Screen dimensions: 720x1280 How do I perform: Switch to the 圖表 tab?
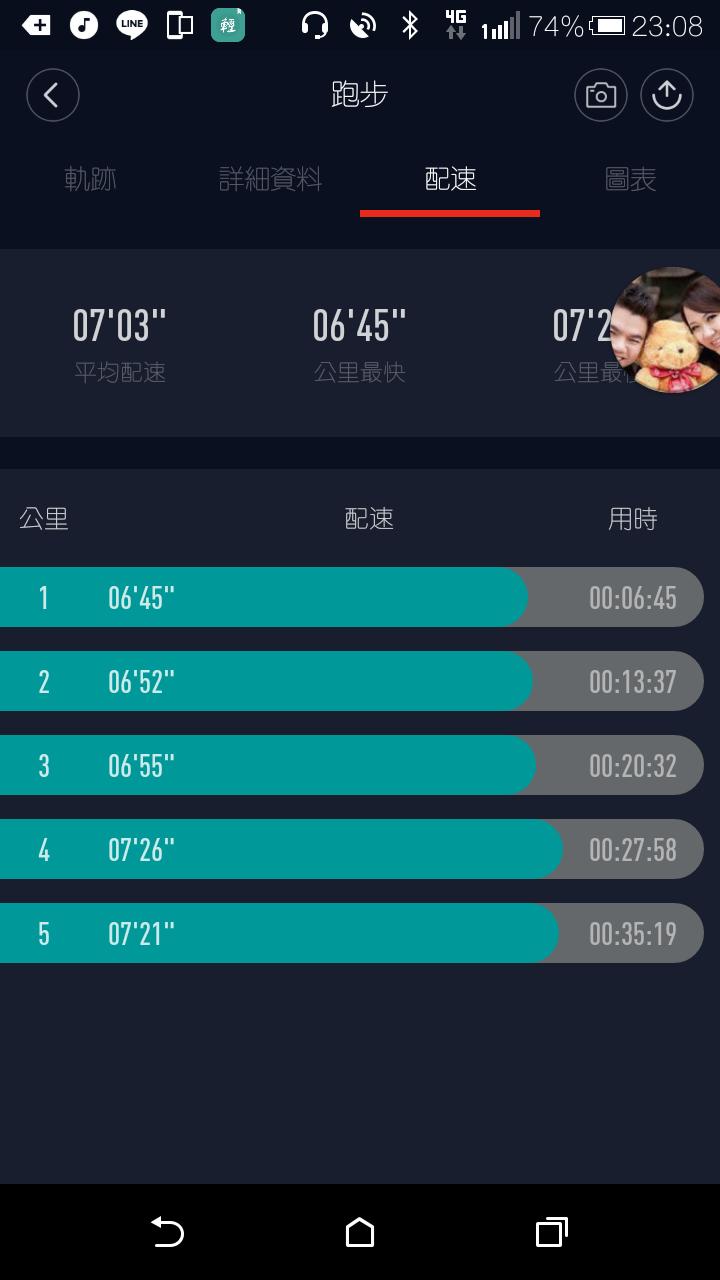click(630, 180)
